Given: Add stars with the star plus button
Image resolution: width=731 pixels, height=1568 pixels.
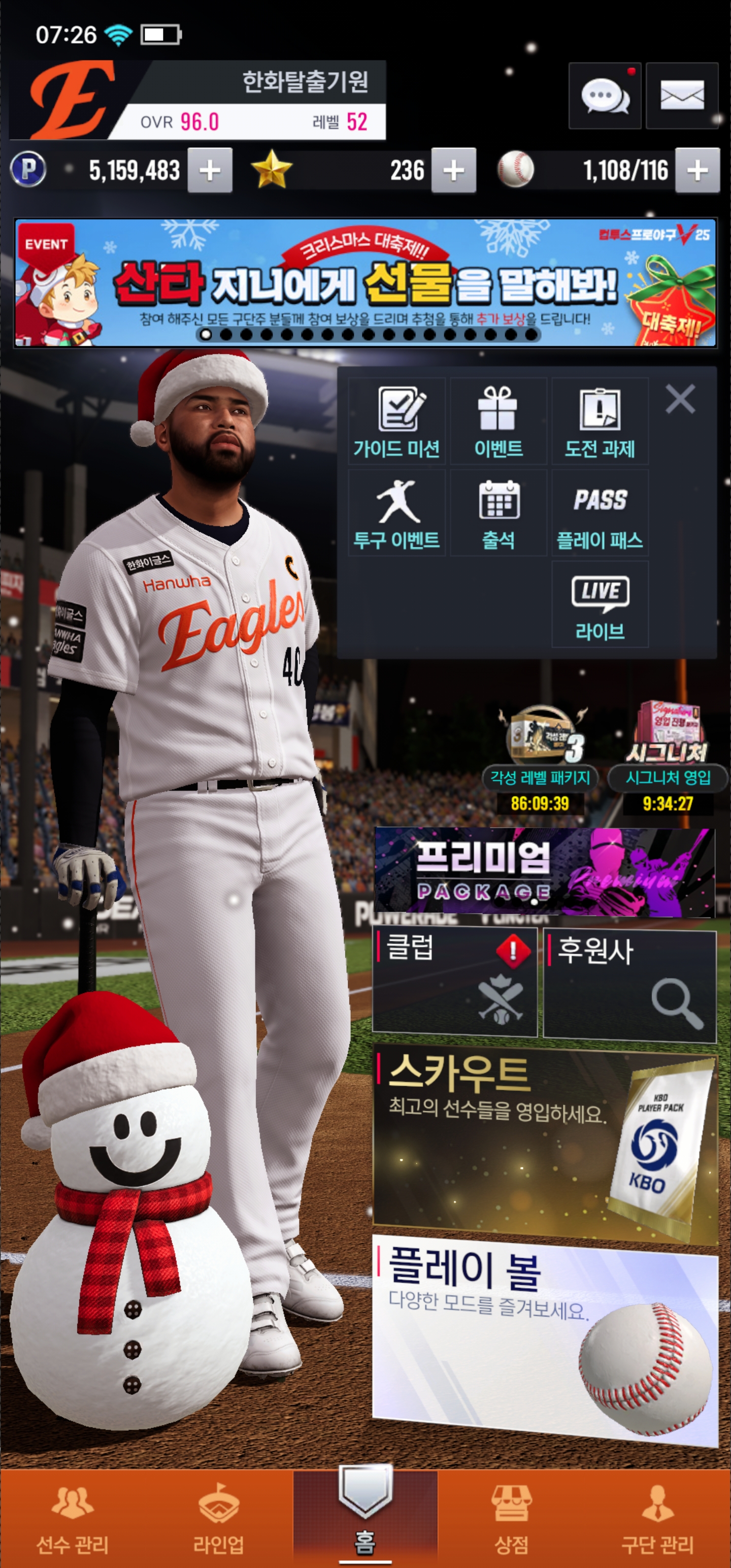Looking at the screenshot, I should [453, 171].
